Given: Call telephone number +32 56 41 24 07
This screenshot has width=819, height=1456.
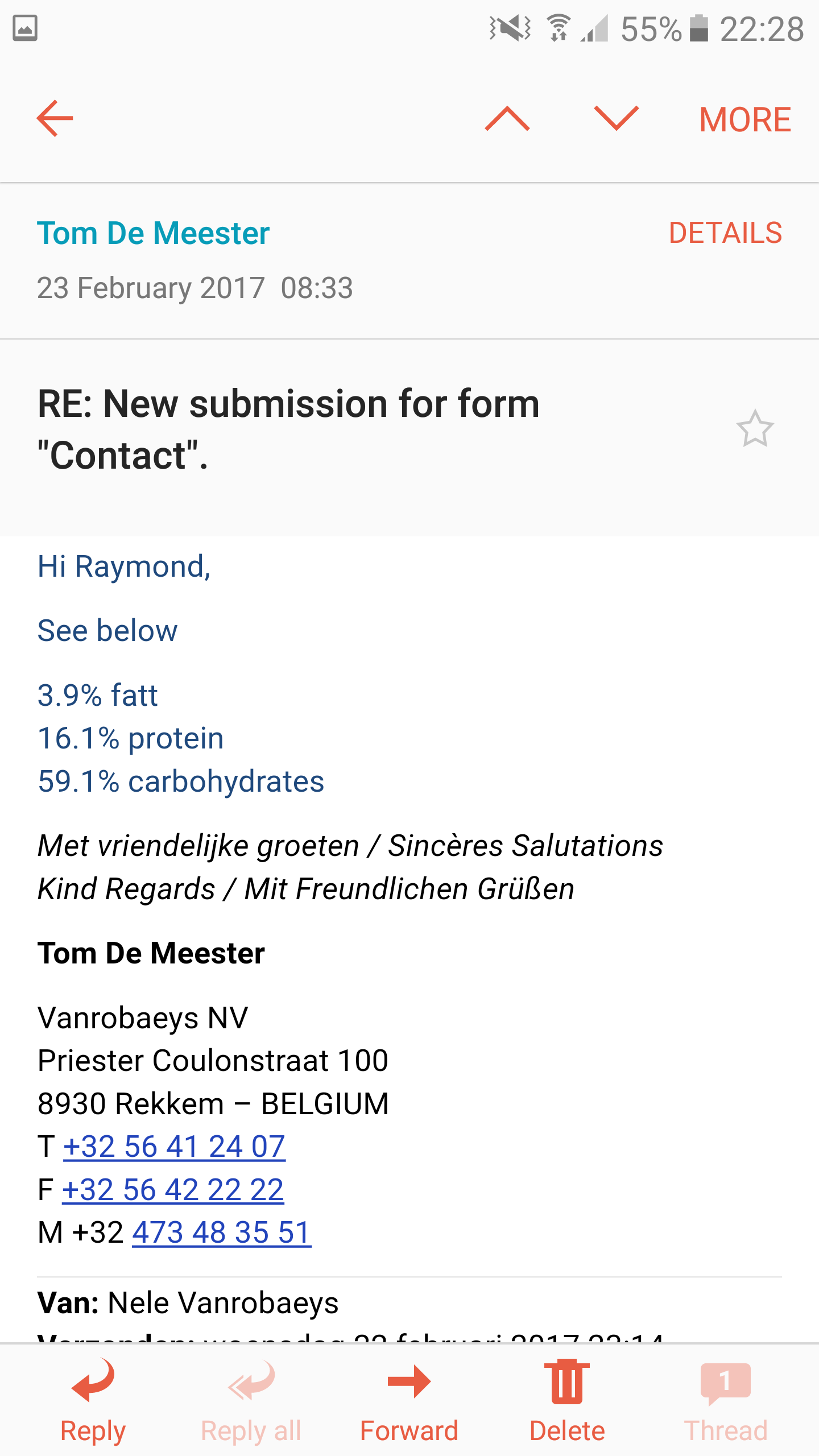Looking at the screenshot, I should (x=174, y=1147).
